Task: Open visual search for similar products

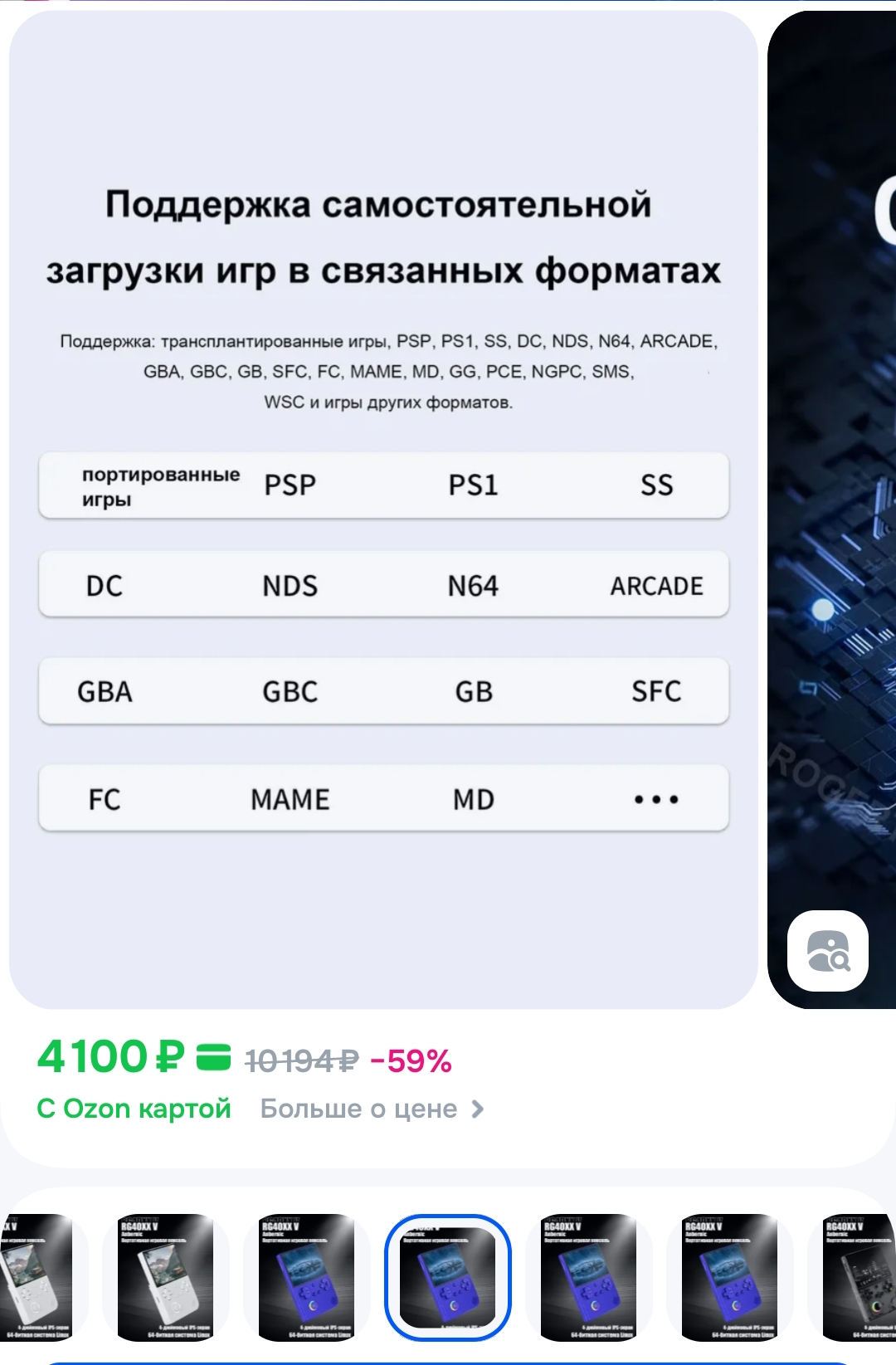Action: point(827,951)
